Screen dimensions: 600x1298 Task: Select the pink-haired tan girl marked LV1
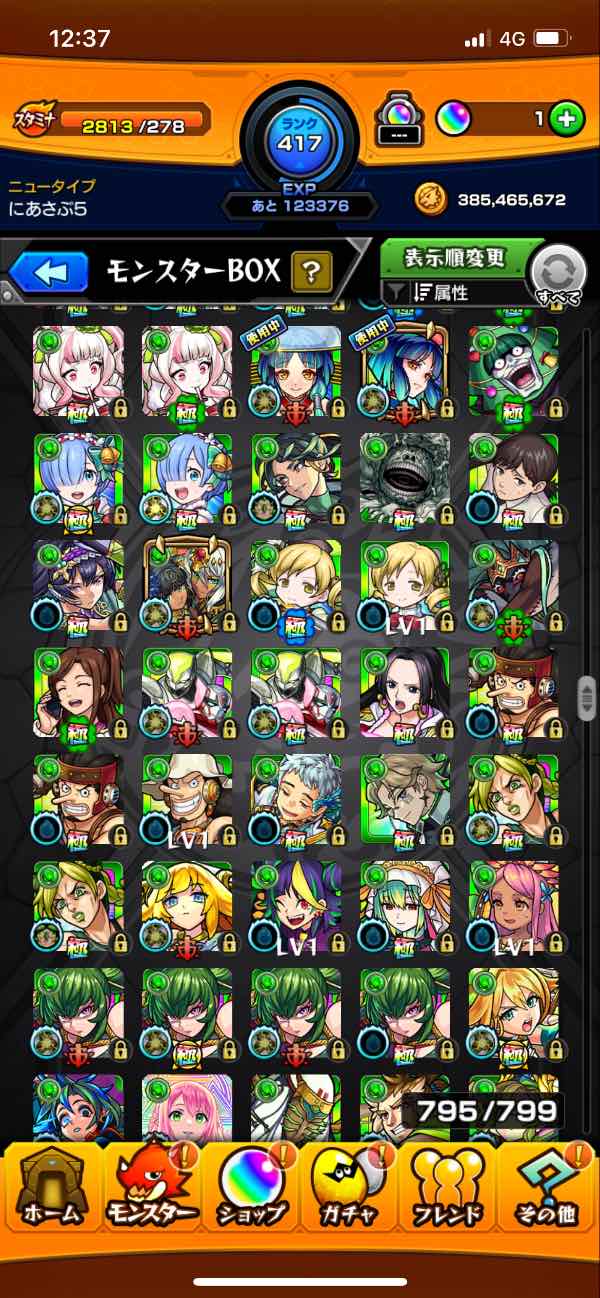pos(514,906)
